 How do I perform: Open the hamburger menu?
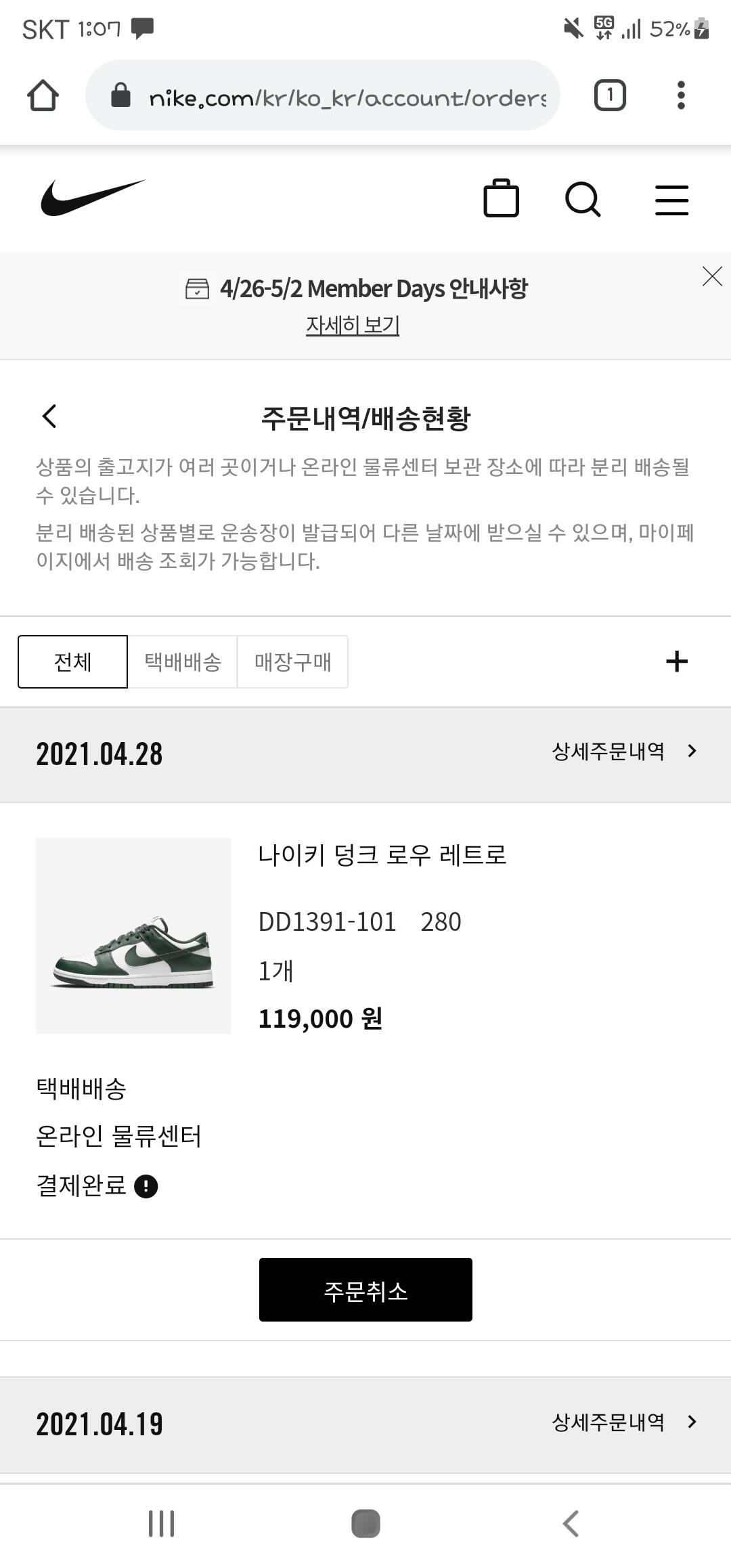pyautogui.click(x=671, y=200)
